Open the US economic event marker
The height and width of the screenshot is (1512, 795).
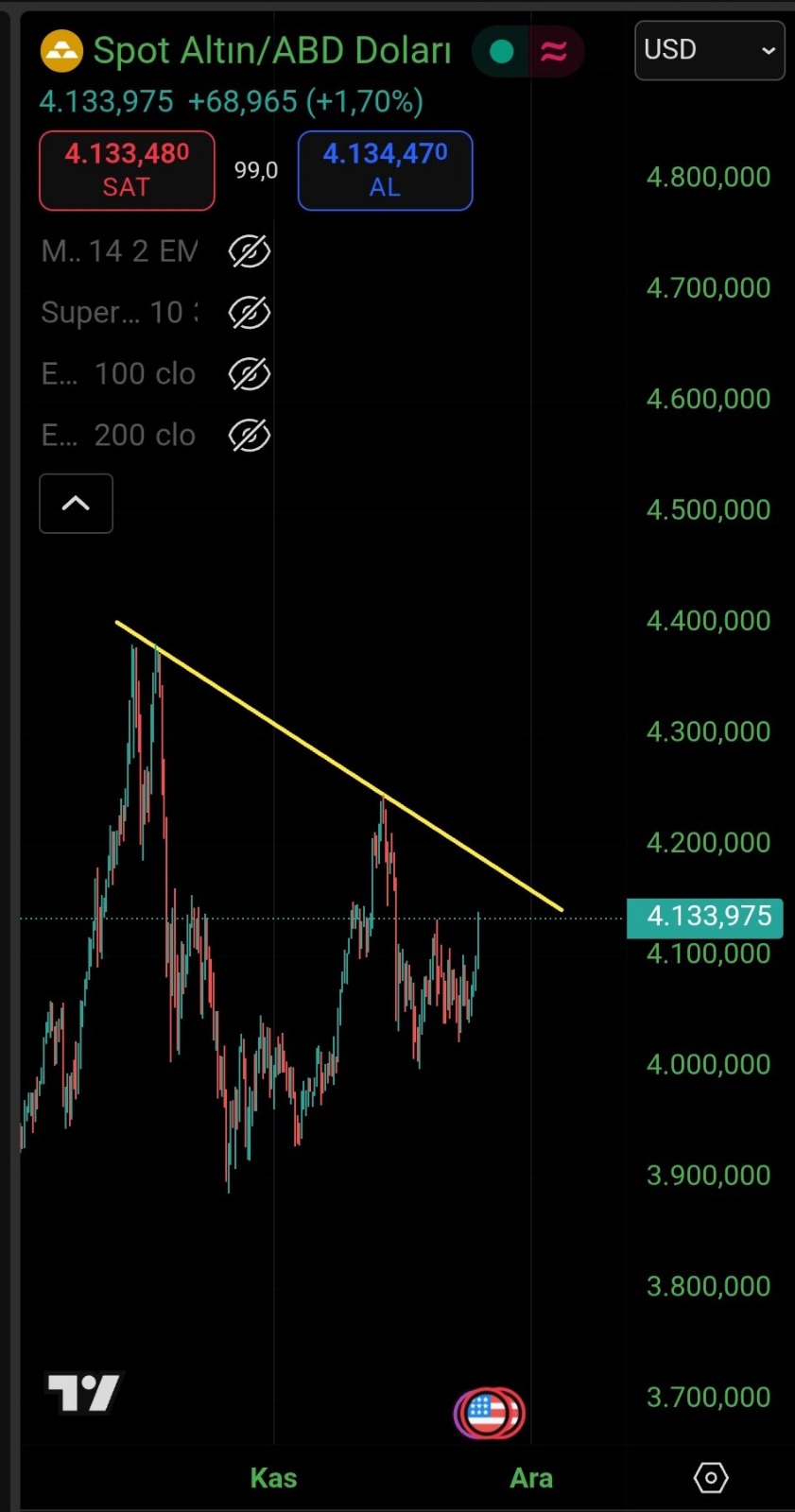[x=488, y=1413]
